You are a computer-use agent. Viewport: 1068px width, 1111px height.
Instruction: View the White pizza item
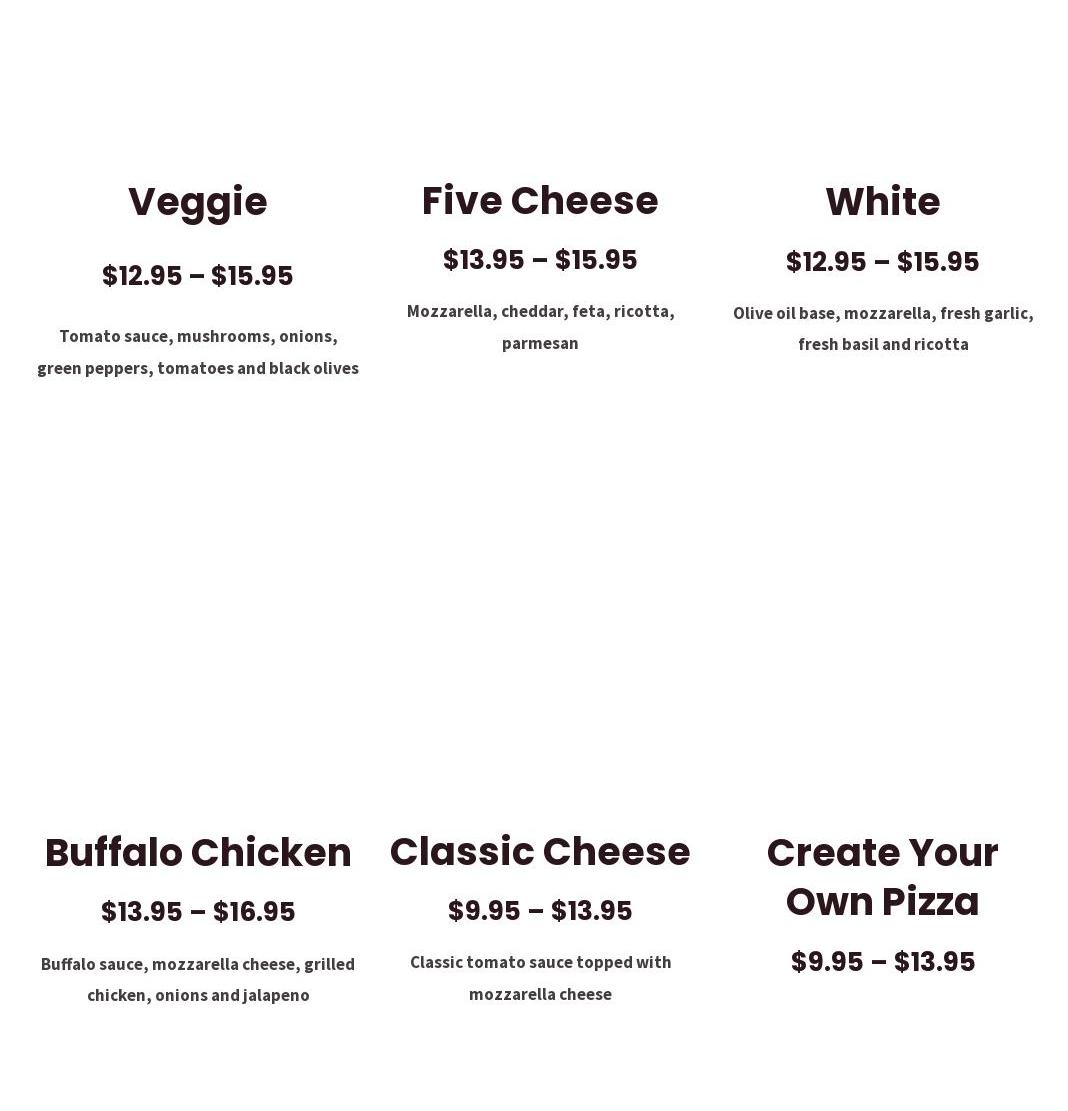882,202
